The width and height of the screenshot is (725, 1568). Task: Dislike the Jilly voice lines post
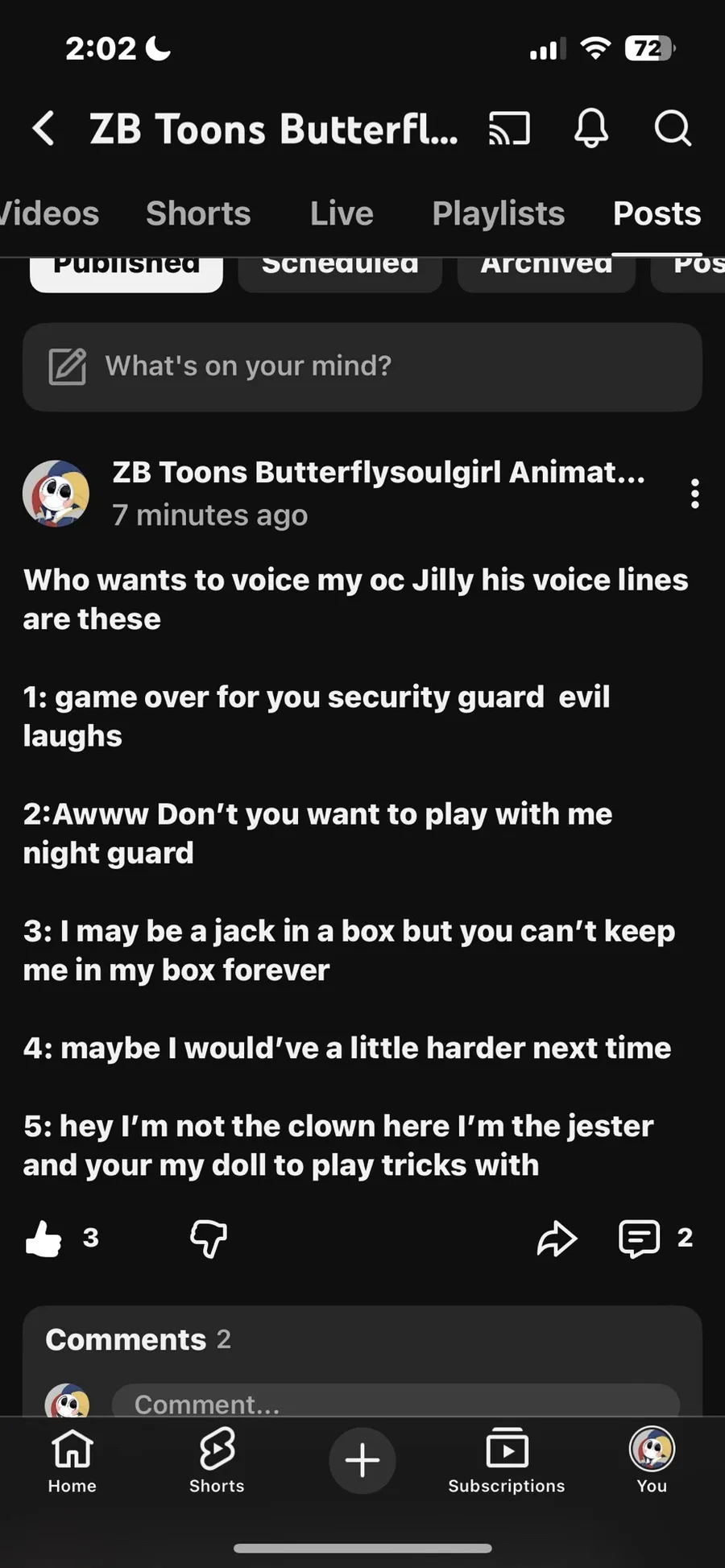(x=209, y=1238)
